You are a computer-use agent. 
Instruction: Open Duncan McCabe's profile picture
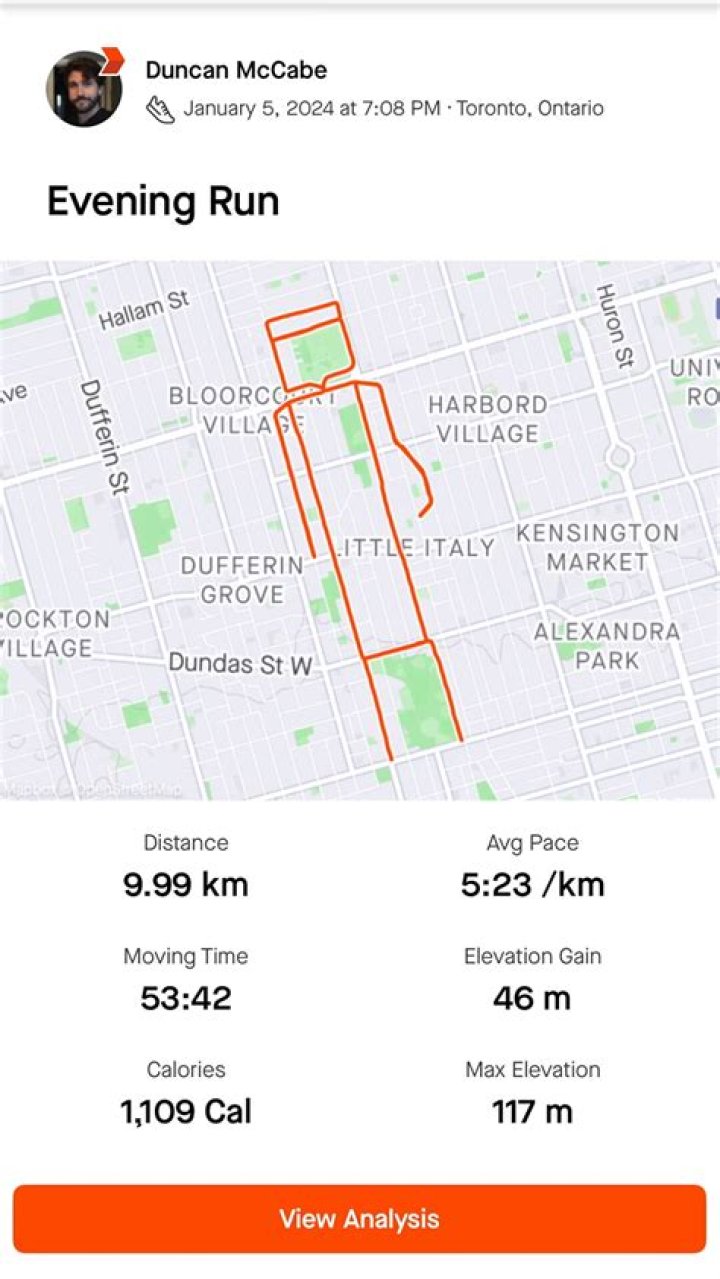(x=83, y=89)
